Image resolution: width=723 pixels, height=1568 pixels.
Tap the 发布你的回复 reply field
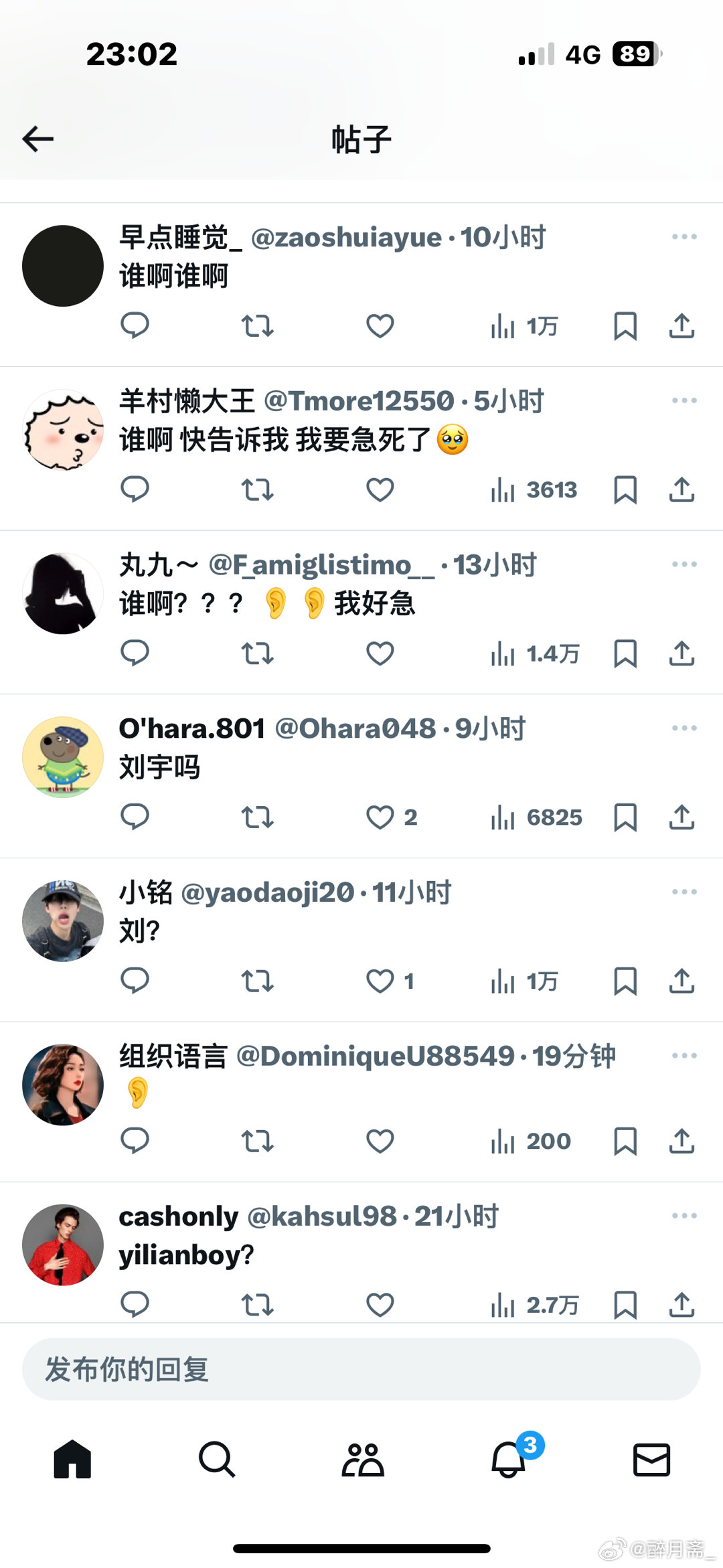tap(361, 1369)
